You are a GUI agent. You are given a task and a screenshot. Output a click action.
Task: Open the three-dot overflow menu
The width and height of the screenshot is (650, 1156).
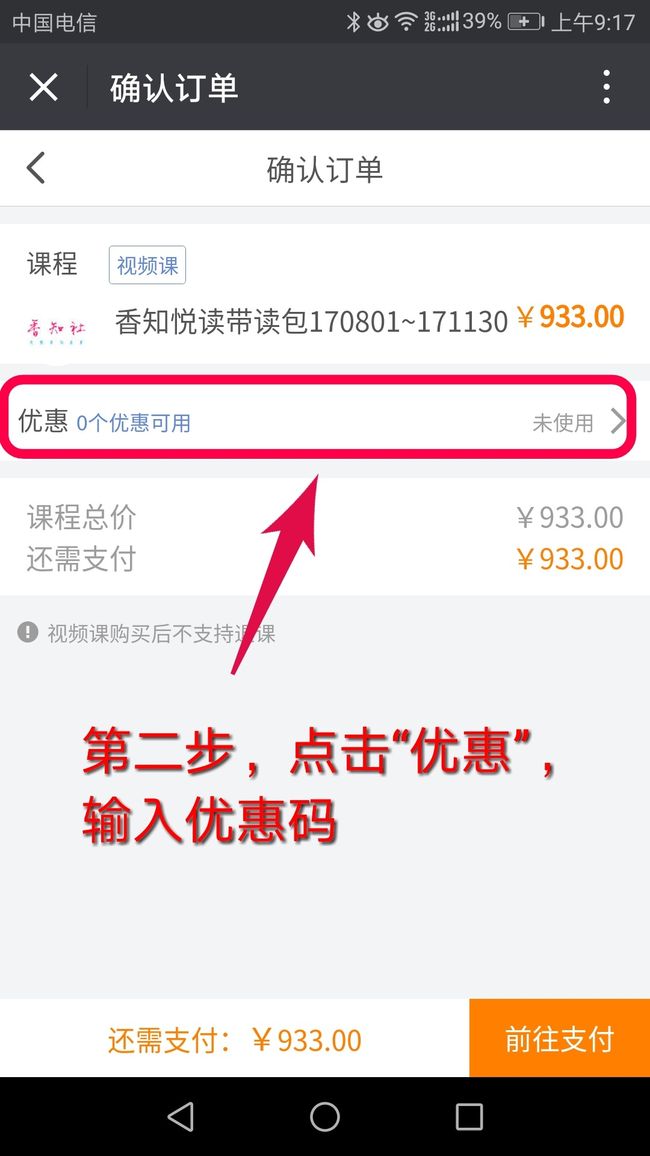(607, 87)
